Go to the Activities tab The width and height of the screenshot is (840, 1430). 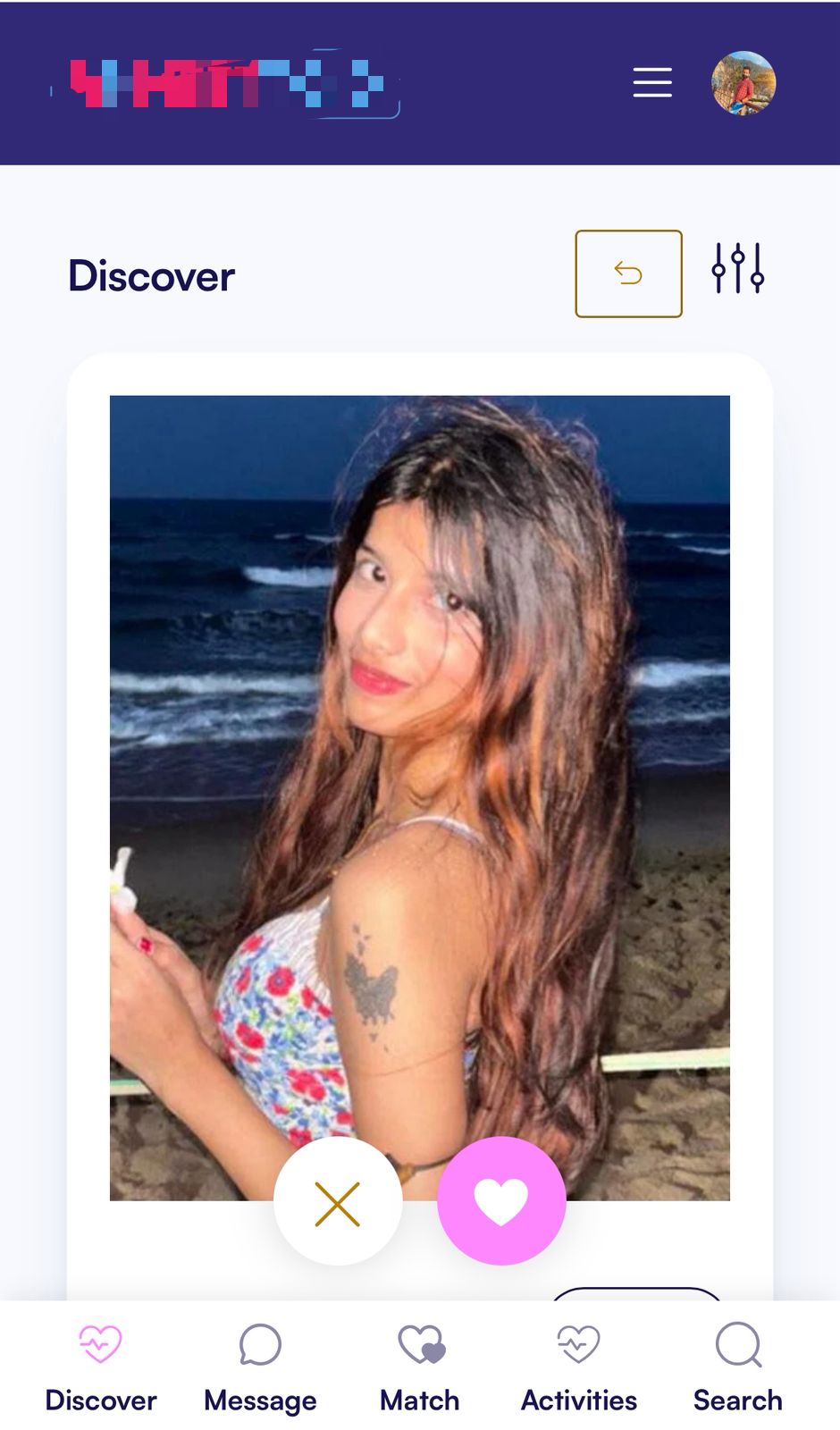pos(579,1367)
